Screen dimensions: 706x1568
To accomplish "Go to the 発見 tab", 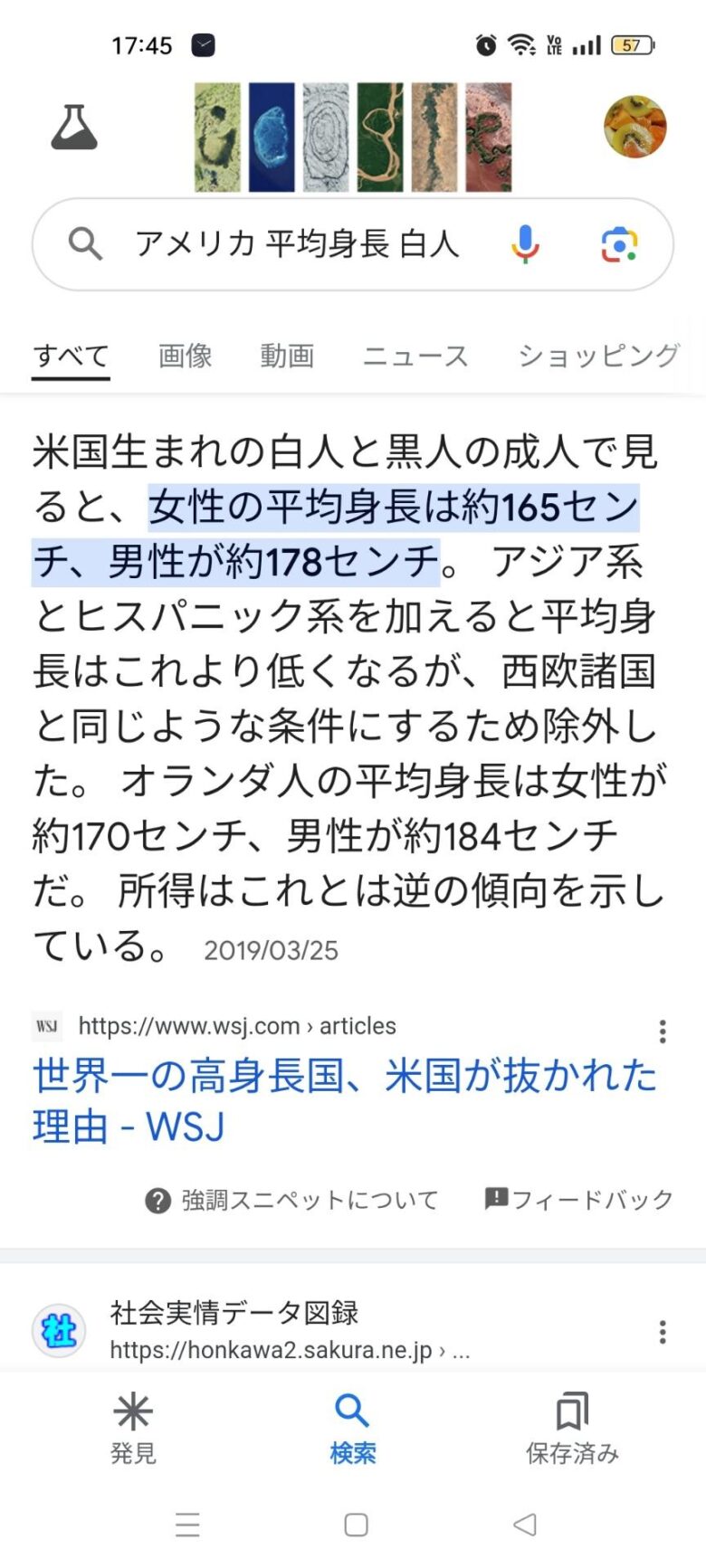I will click(x=133, y=1428).
